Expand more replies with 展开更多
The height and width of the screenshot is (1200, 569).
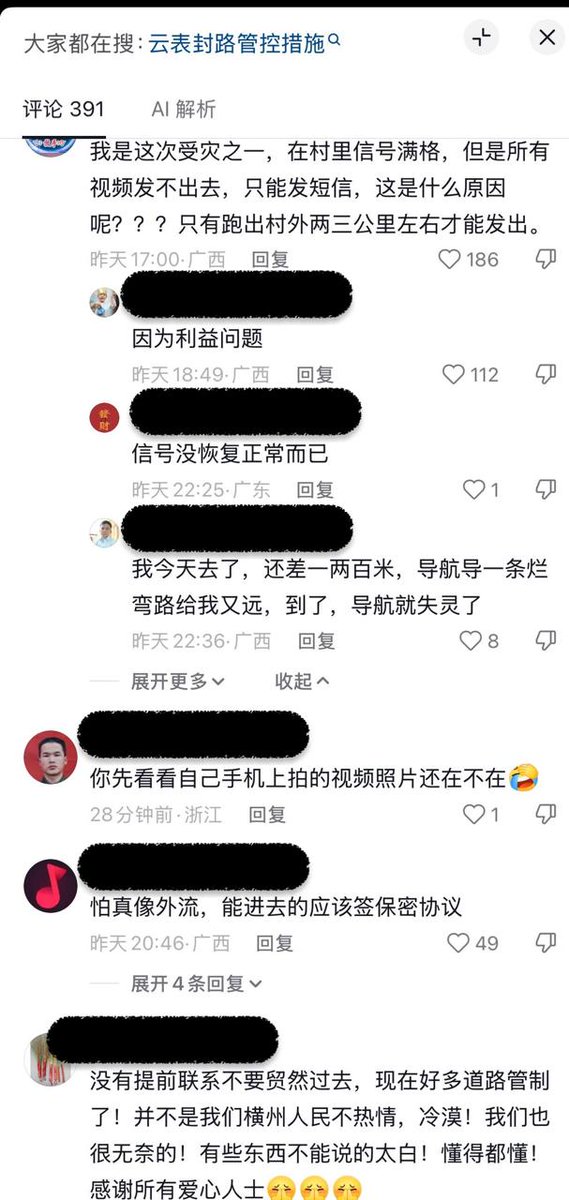pos(177,681)
